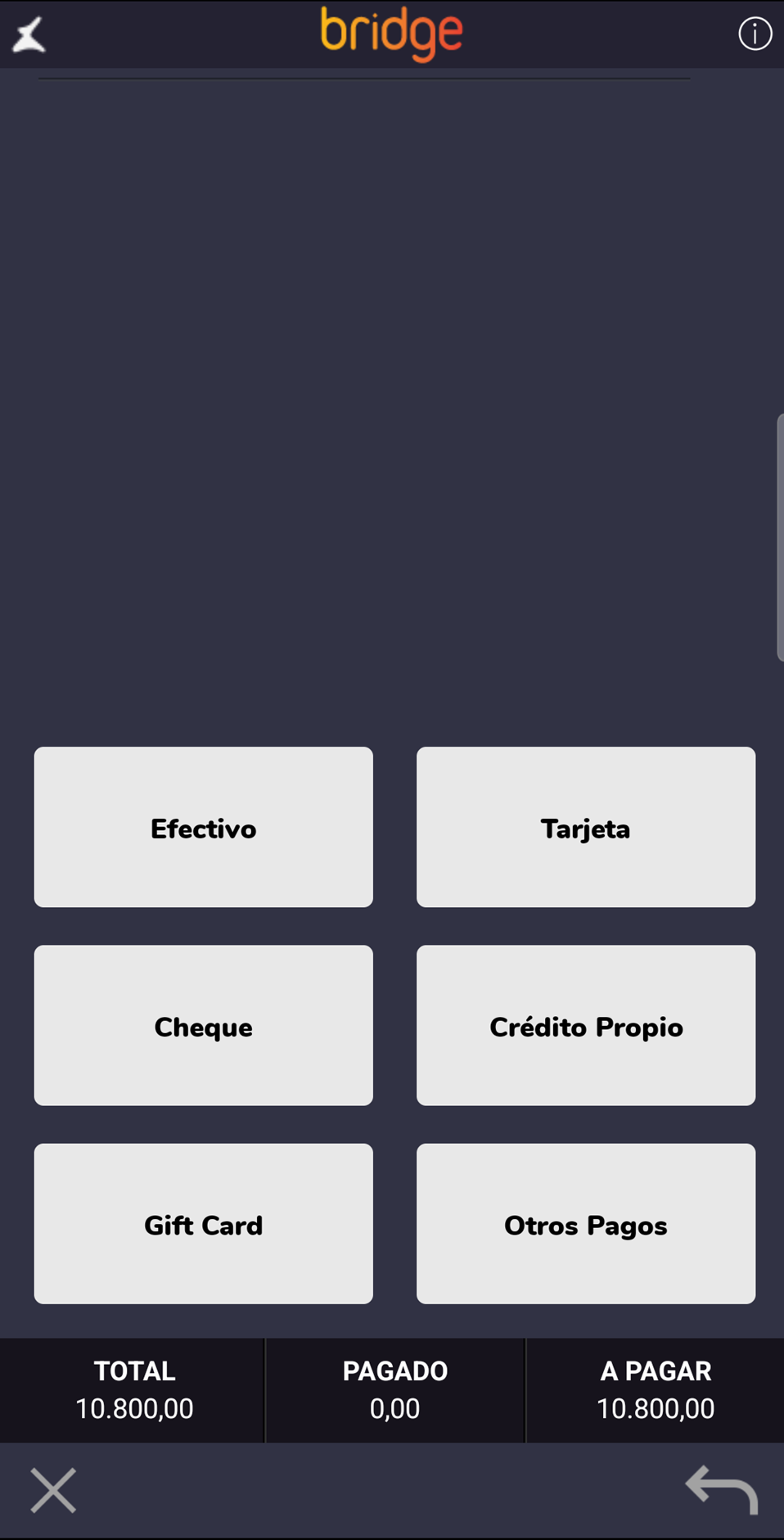Choose Tarjeta payment option

click(x=585, y=827)
